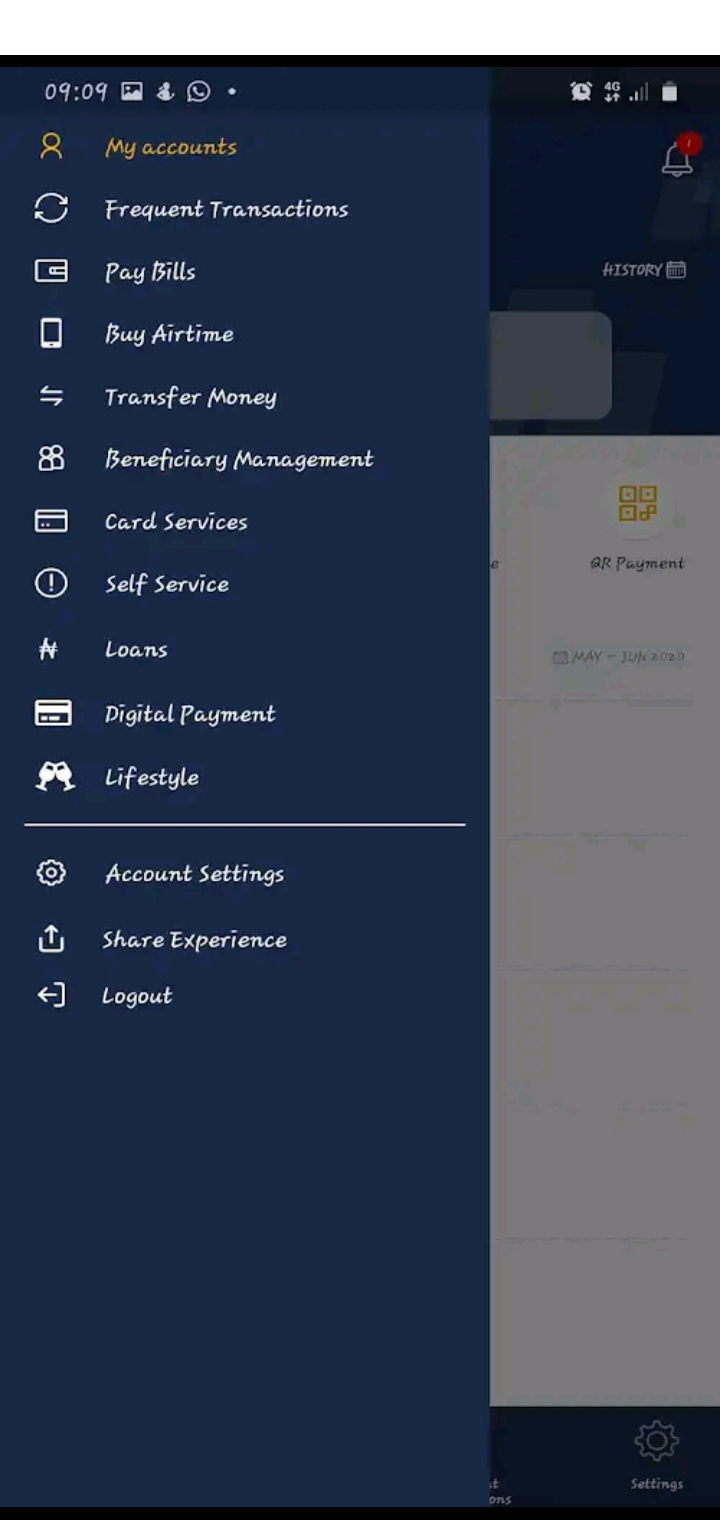Go to Loans
The image size is (720, 1520).
136,650
